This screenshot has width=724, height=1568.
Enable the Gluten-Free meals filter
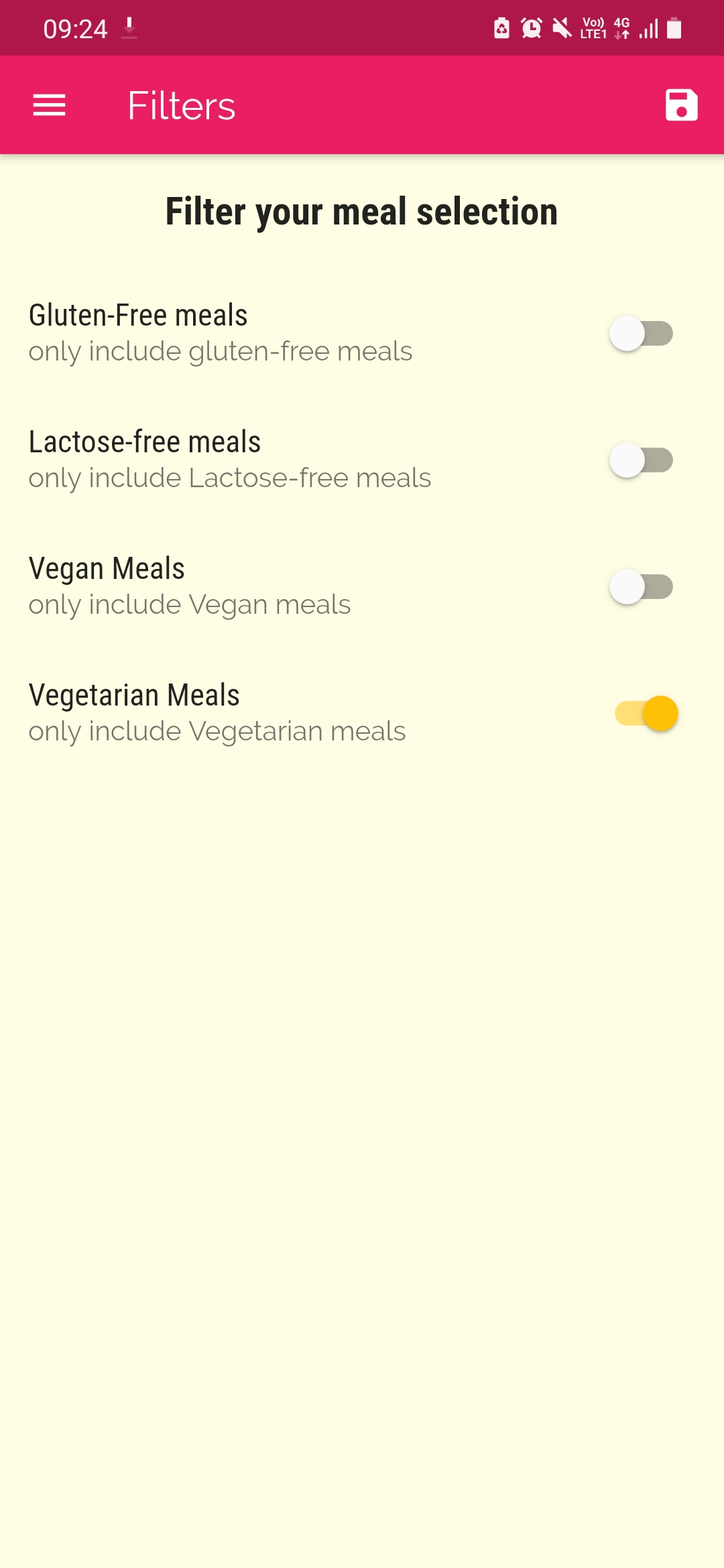[x=641, y=334]
